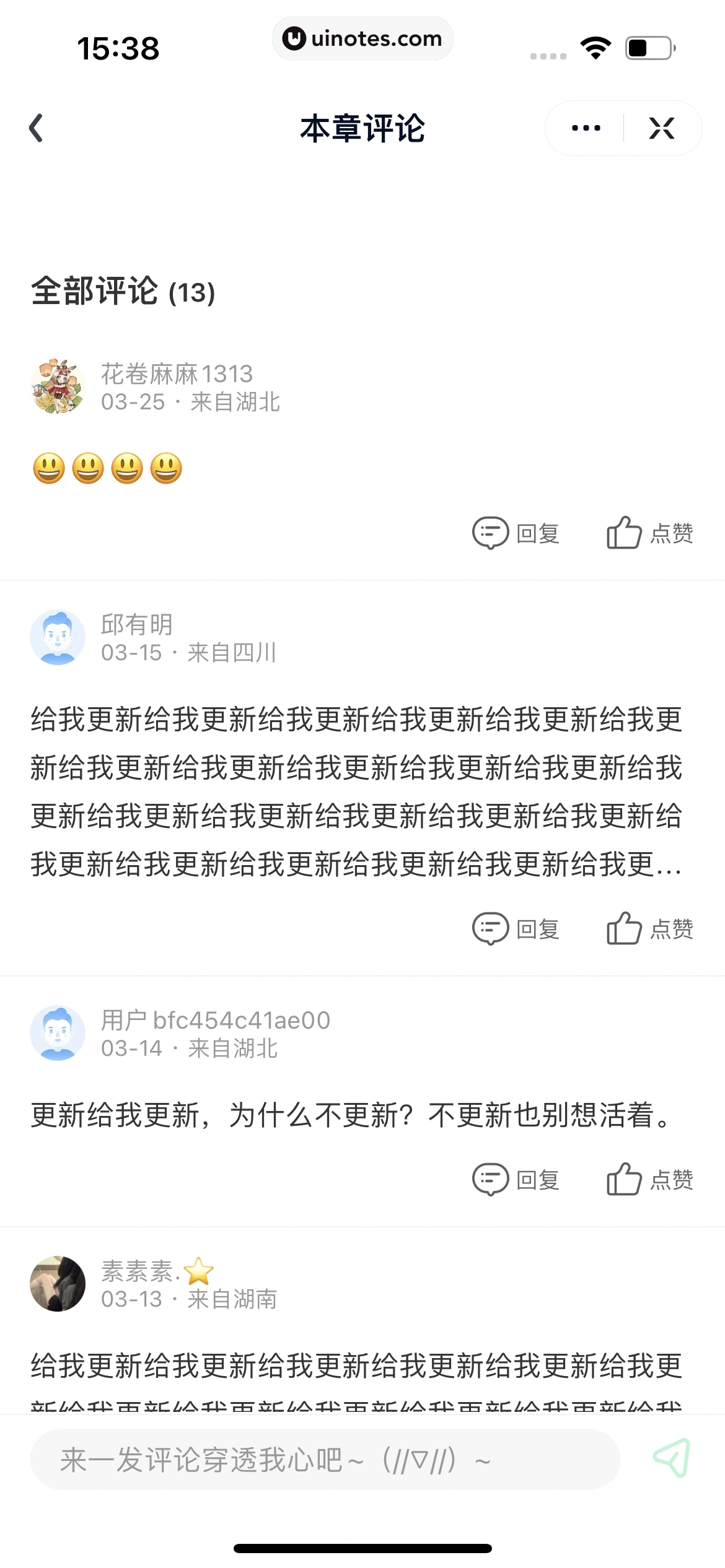Tap 素素素.'s profile picture

coord(58,1283)
